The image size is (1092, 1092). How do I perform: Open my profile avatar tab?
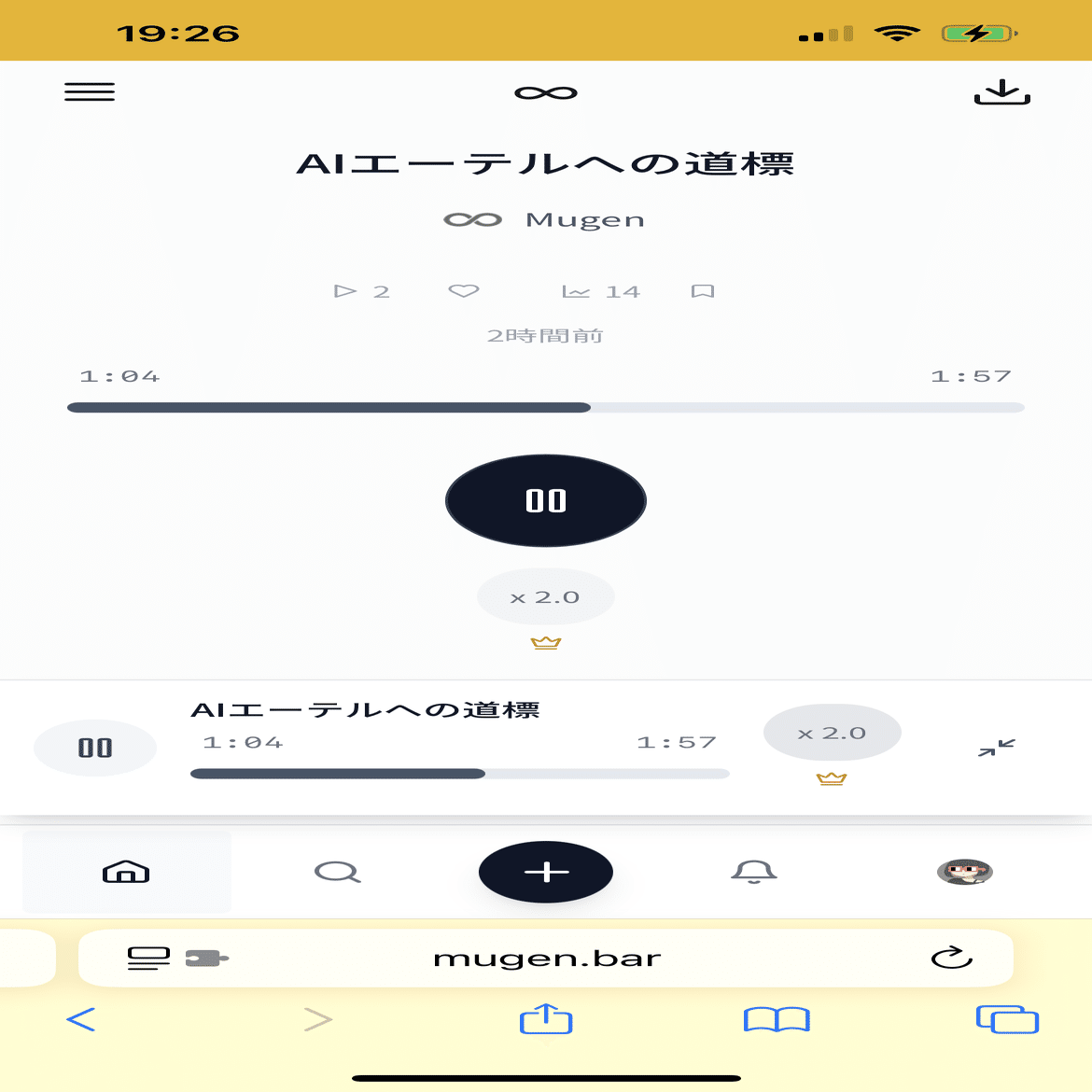click(x=964, y=872)
